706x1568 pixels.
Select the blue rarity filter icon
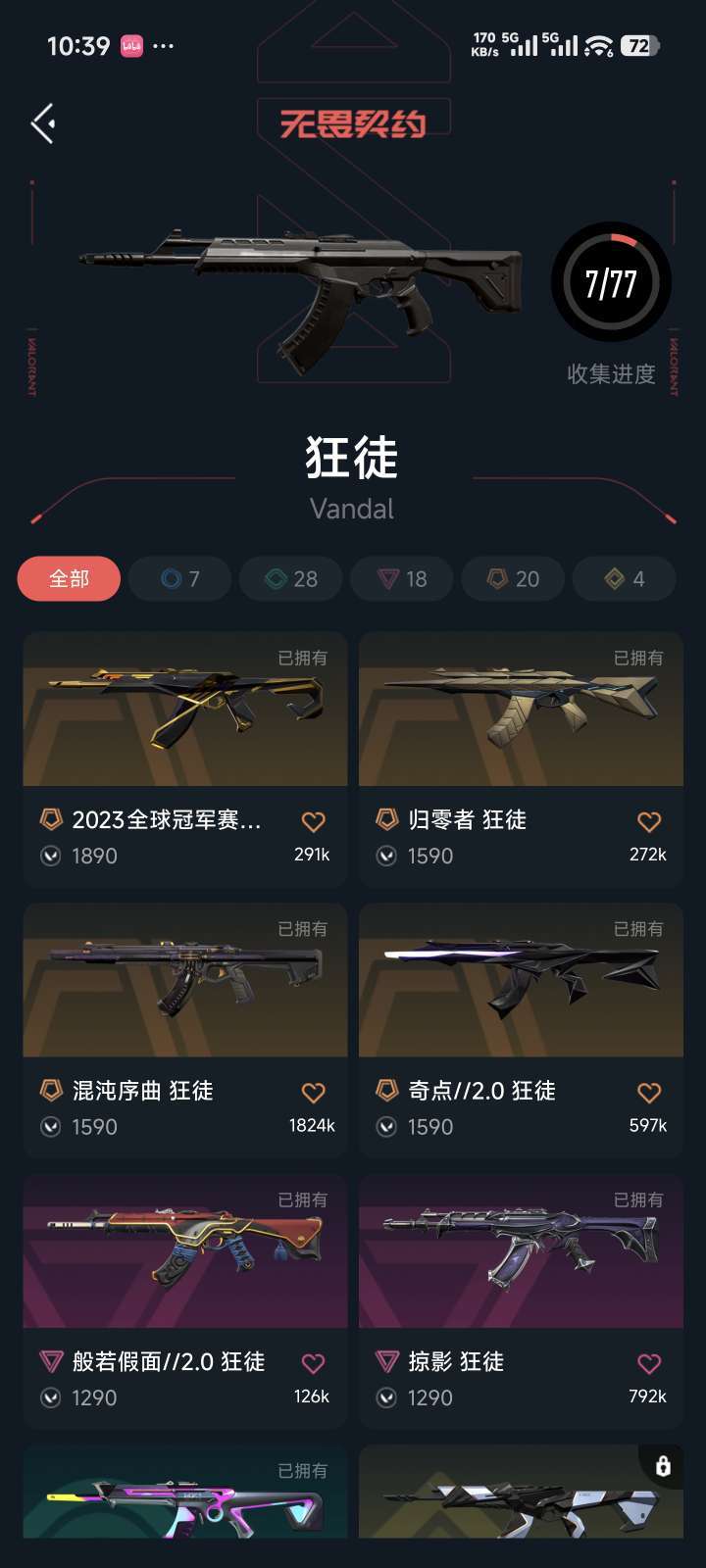click(x=179, y=579)
